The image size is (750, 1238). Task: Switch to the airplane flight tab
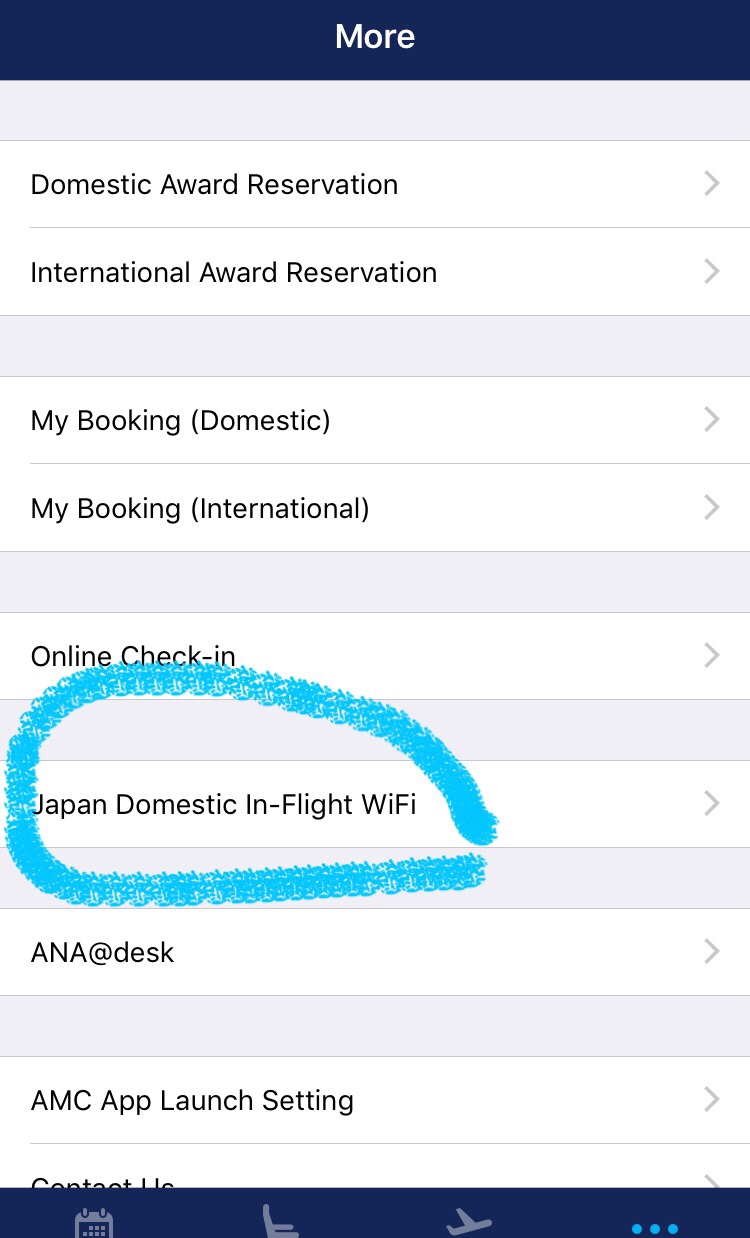pos(469,1222)
